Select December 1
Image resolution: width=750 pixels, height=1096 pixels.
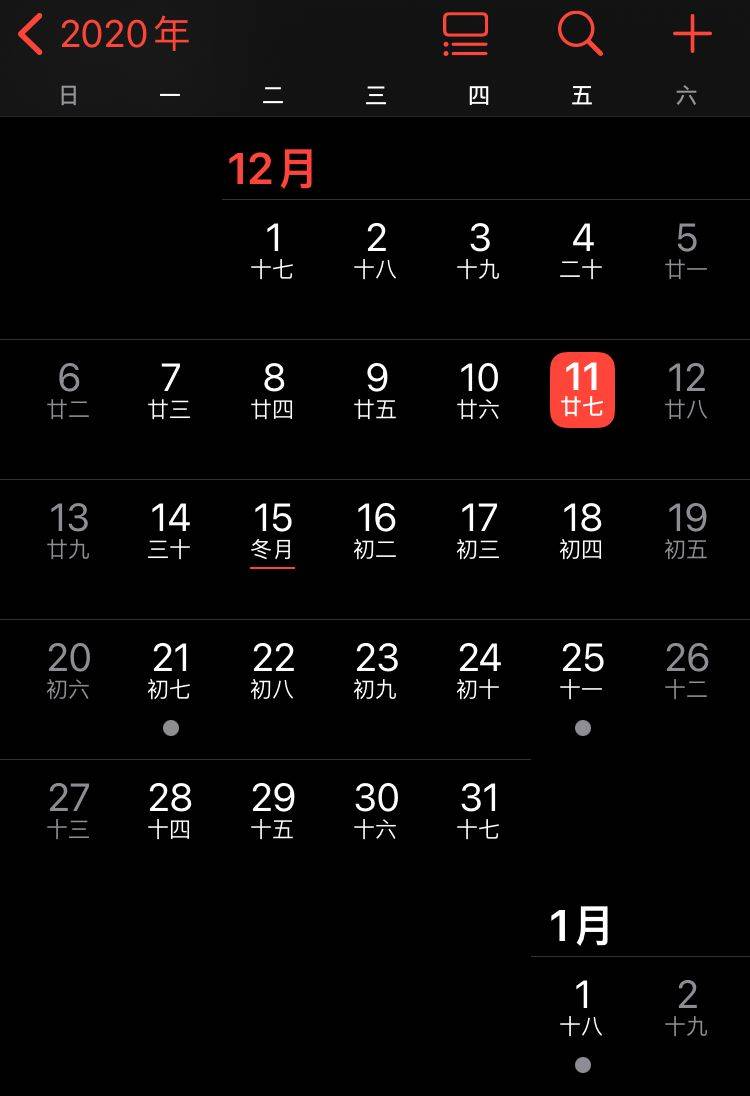[x=273, y=249]
